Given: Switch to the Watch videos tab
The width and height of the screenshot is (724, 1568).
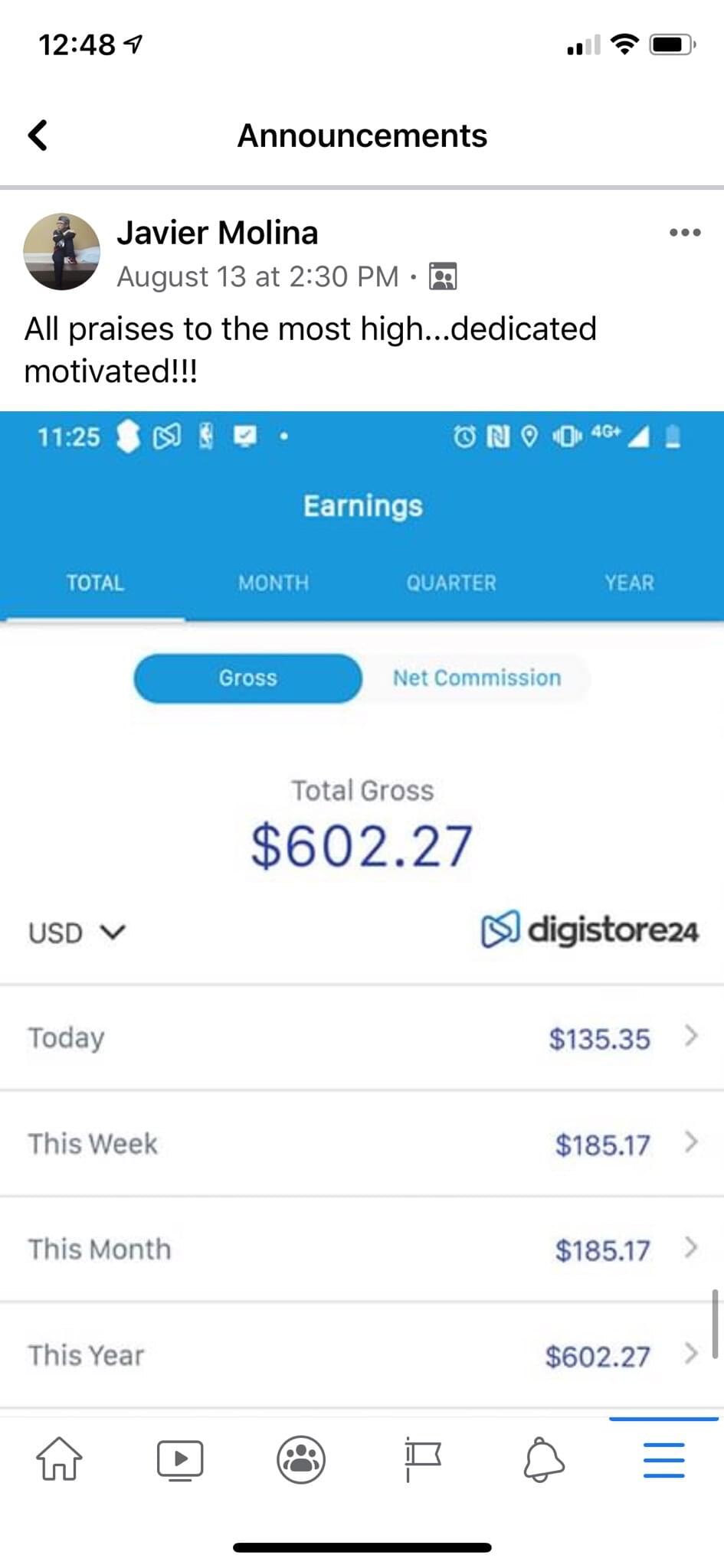Looking at the screenshot, I should click(x=180, y=1459).
